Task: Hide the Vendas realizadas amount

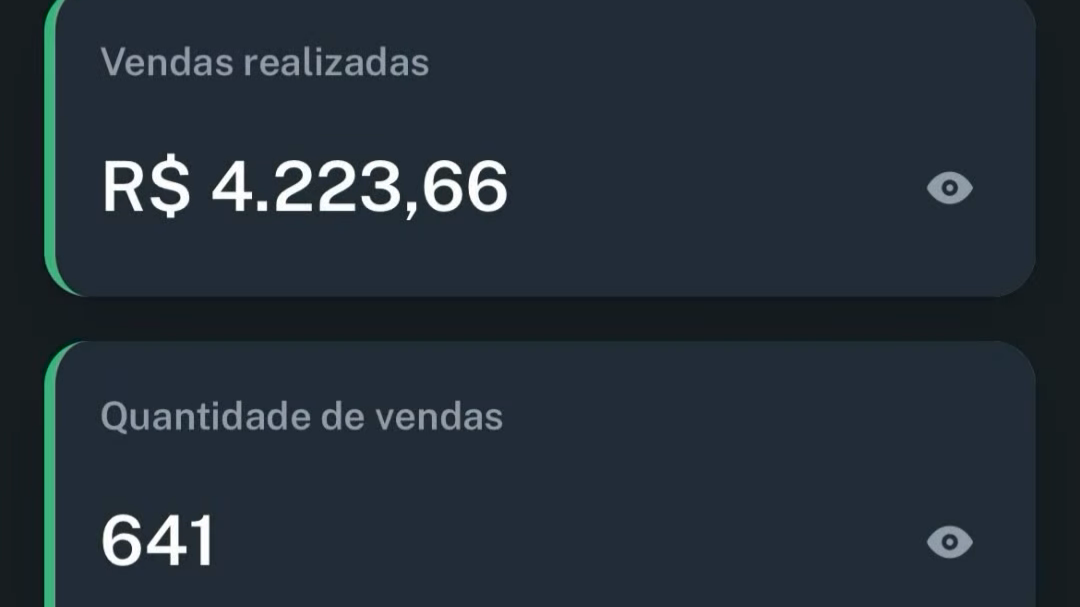Action: click(x=949, y=188)
